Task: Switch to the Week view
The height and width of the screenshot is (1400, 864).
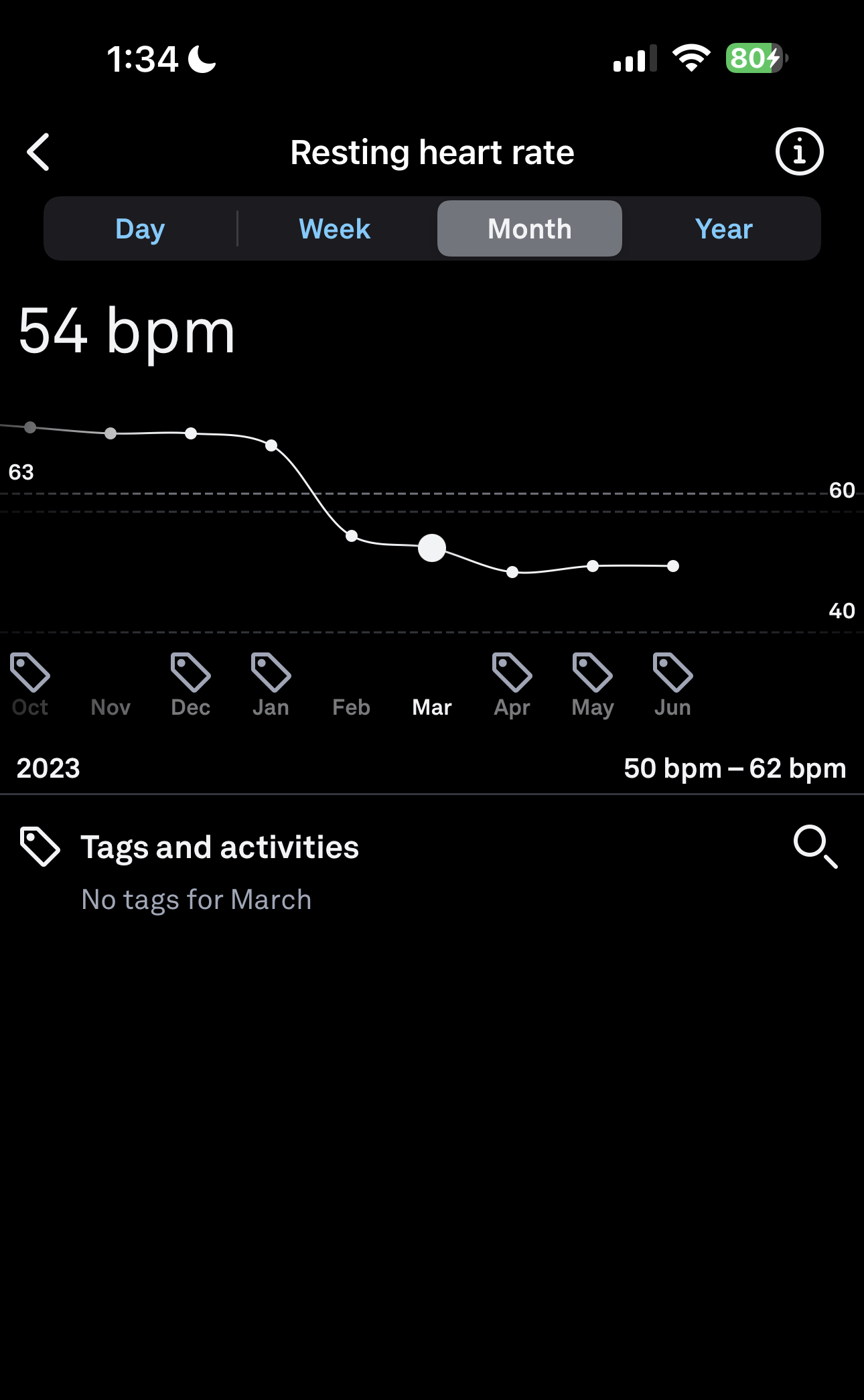Action: (335, 229)
